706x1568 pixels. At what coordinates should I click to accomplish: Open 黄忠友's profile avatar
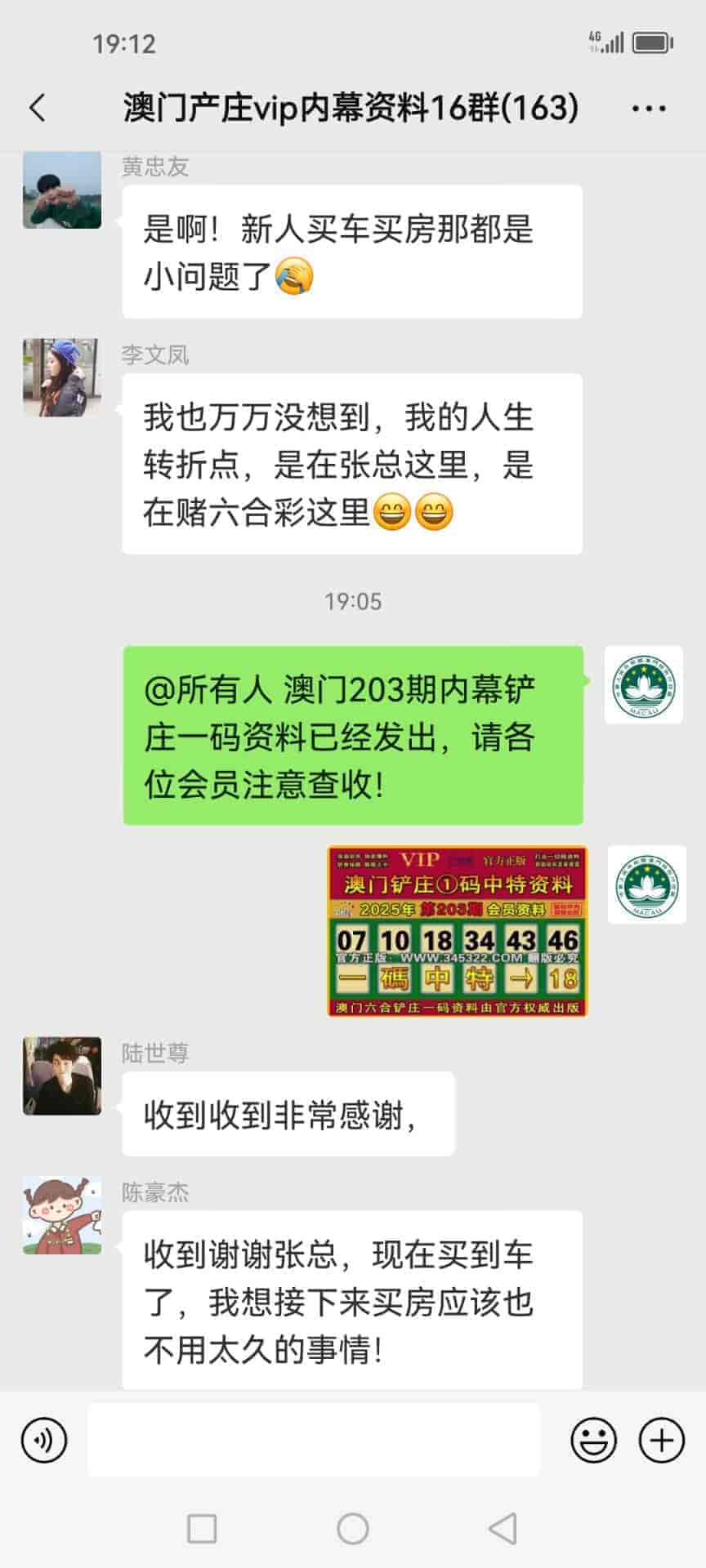pyautogui.click(x=62, y=190)
